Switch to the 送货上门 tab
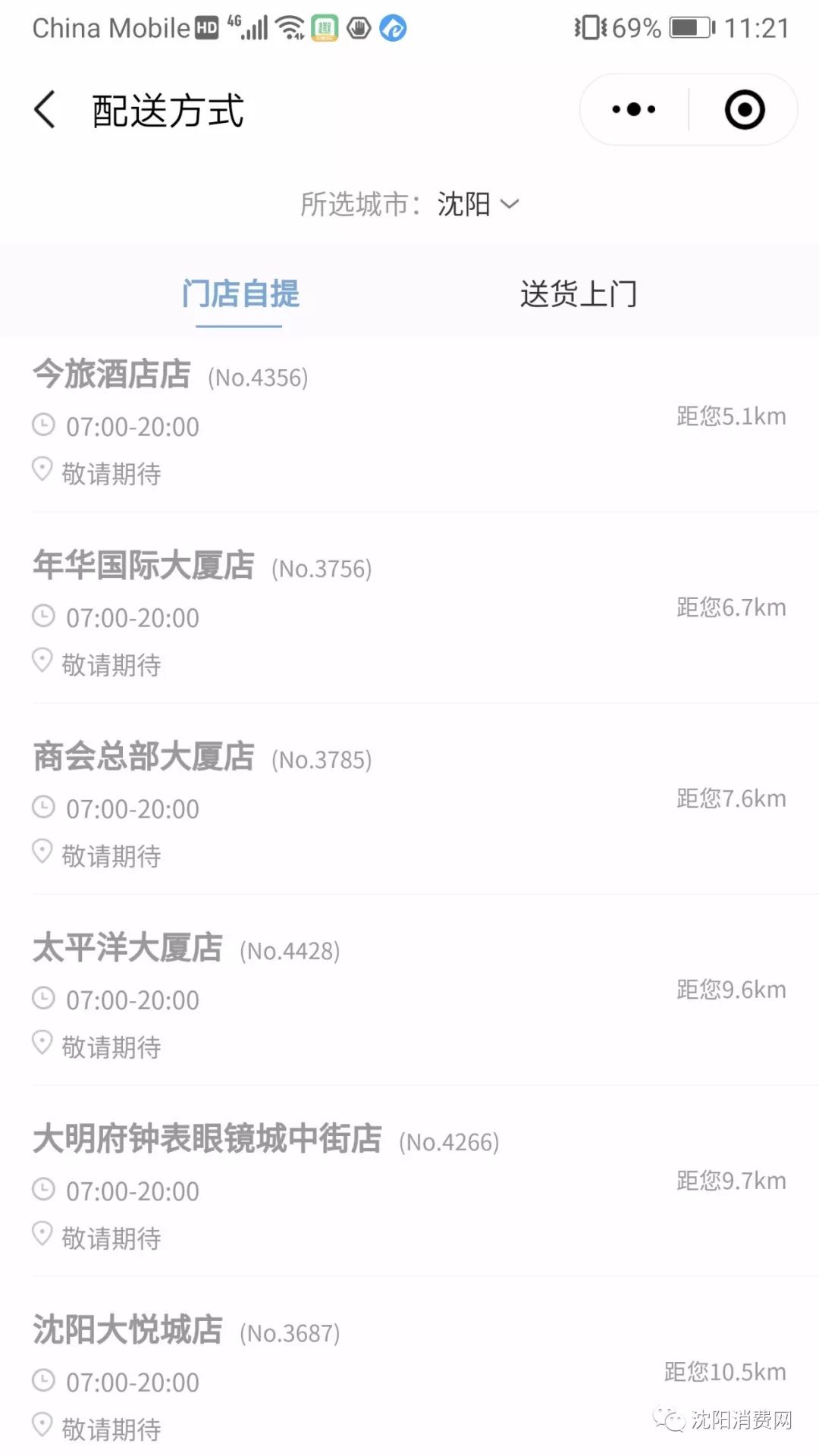Viewport: 819px width, 1456px height. tap(578, 294)
